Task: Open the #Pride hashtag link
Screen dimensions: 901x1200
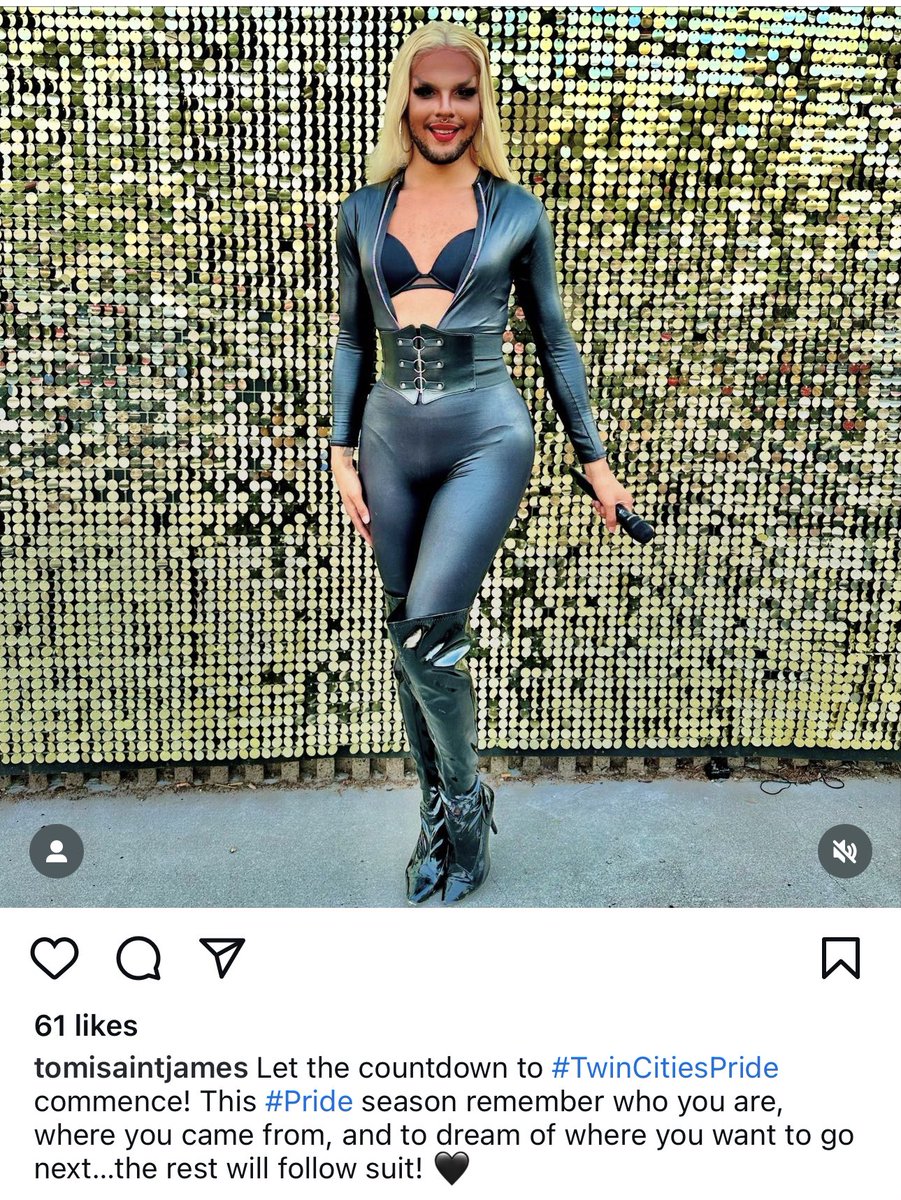Action: tap(309, 1101)
